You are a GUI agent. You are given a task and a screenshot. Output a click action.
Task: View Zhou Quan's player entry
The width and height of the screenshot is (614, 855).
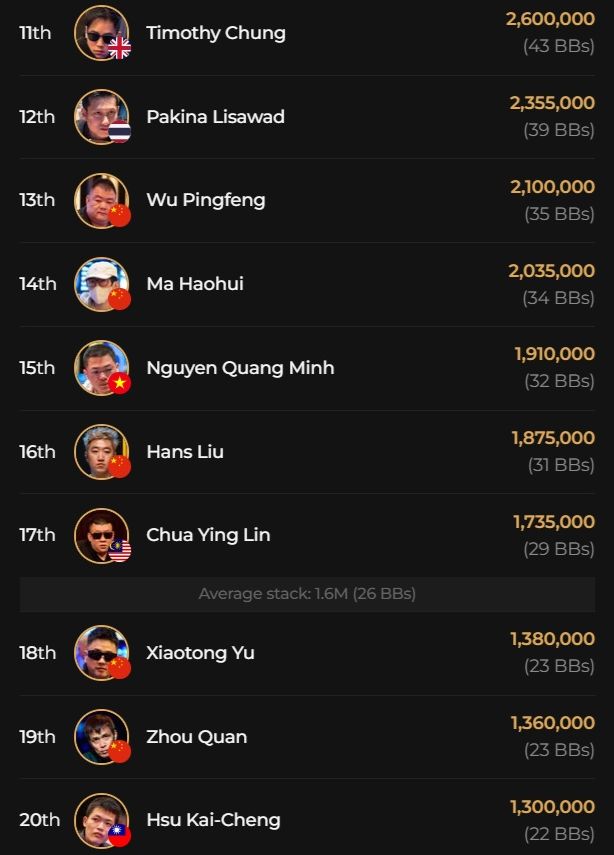196,737
